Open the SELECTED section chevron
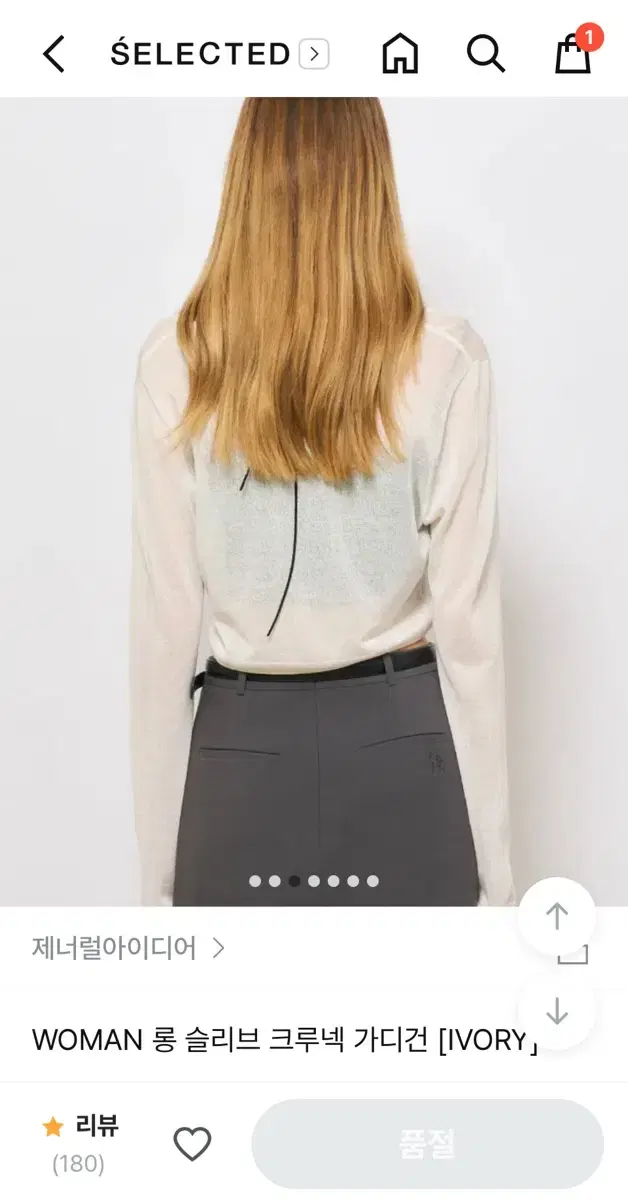This screenshot has width=628, height=1200. click(314, 54)
